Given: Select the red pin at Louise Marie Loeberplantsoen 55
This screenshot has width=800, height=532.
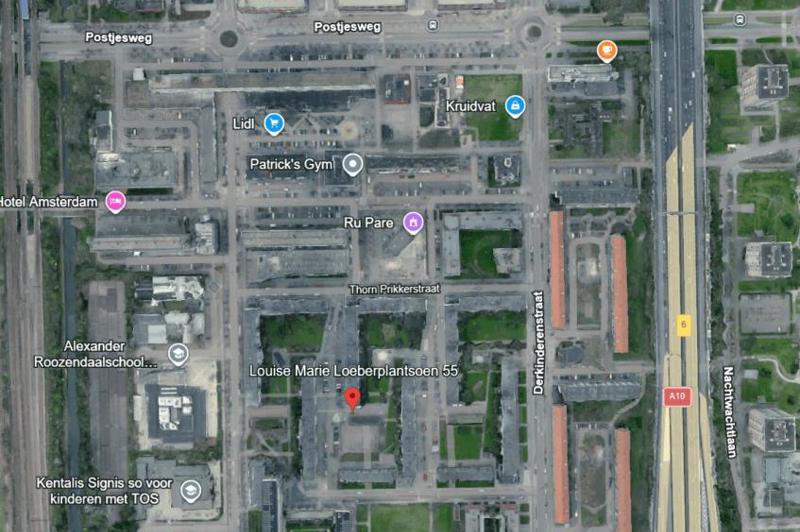Looking at the screenshot, I should [x=351, y=399].
